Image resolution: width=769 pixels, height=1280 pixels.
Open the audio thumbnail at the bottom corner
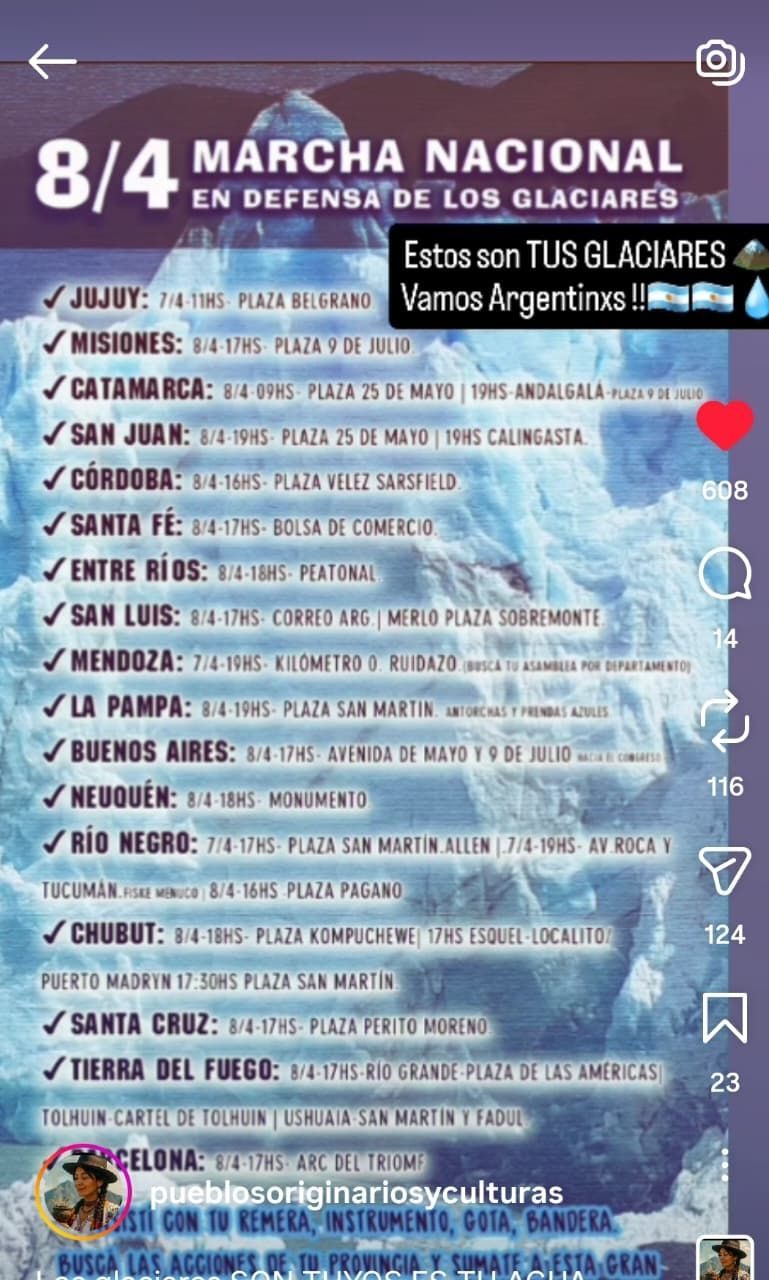(724, 1259)
